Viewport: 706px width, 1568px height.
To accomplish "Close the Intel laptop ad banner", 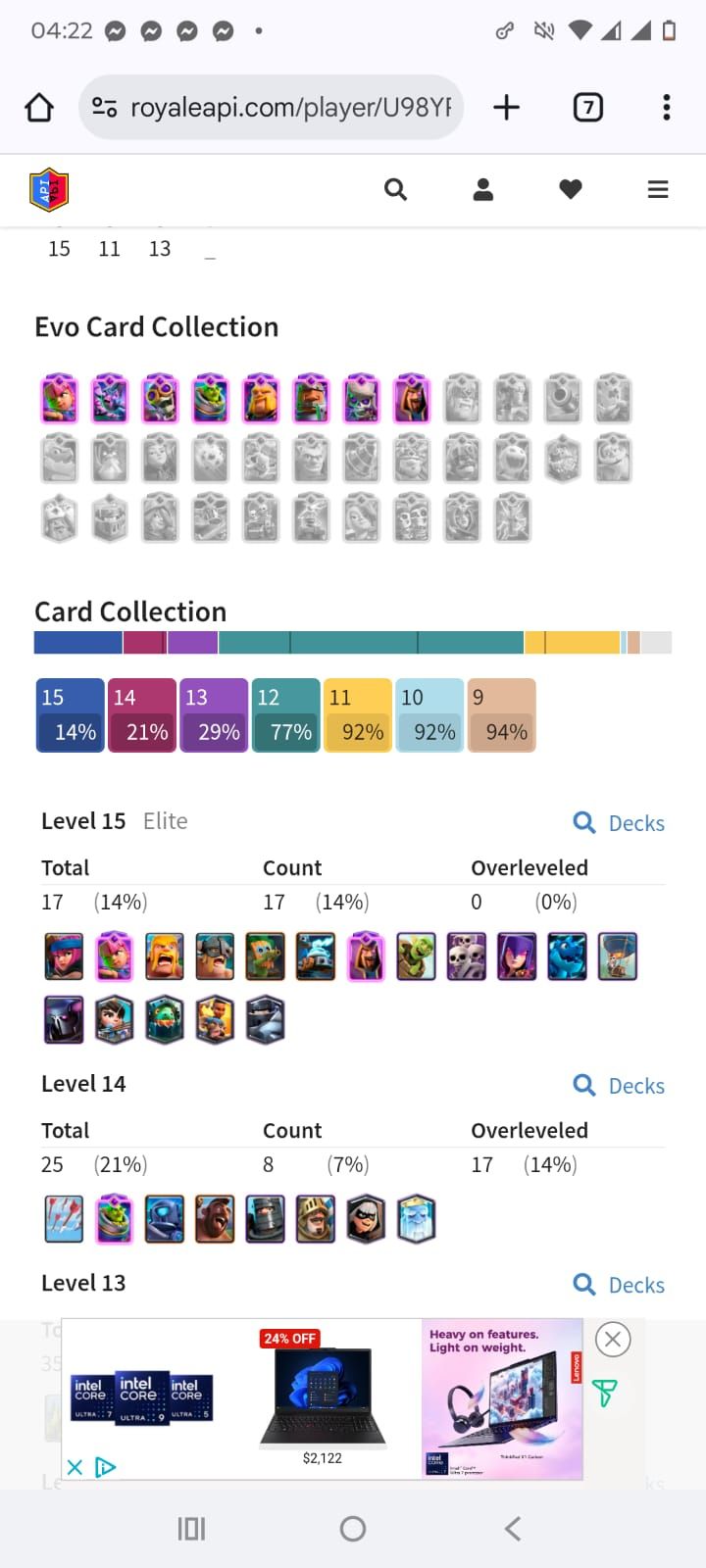I will tap(613, 1339).
